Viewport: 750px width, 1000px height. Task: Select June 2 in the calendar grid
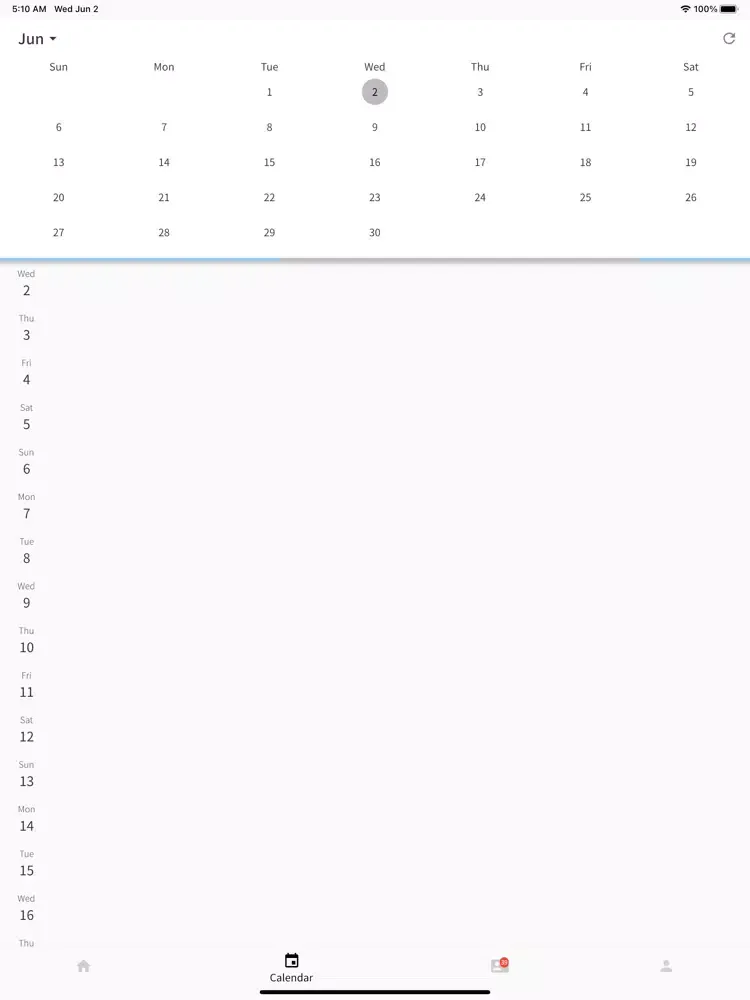coord(375,92)
